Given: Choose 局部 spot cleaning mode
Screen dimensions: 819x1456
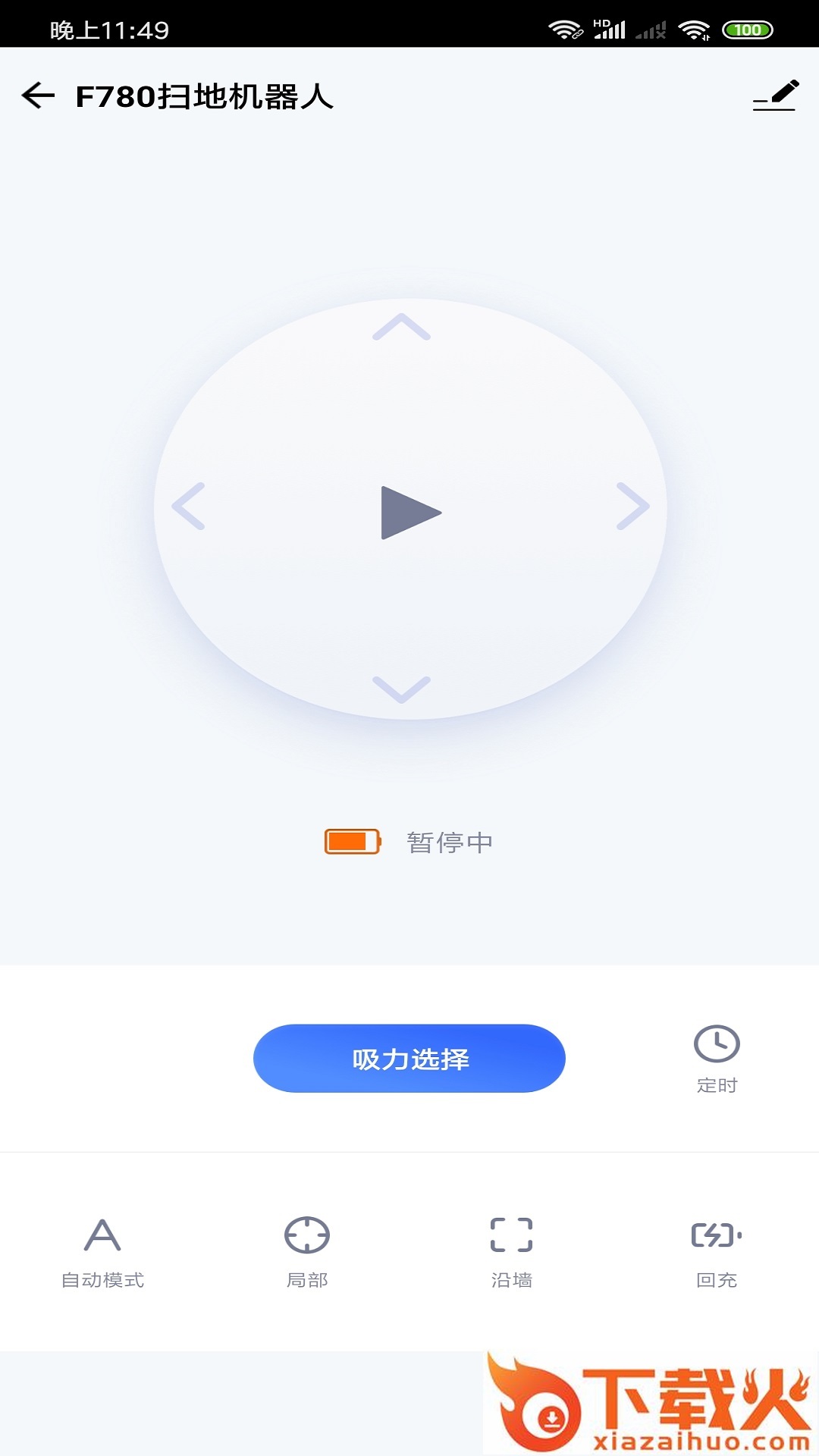Looking at the screenshot, I should coord(307,1251).
